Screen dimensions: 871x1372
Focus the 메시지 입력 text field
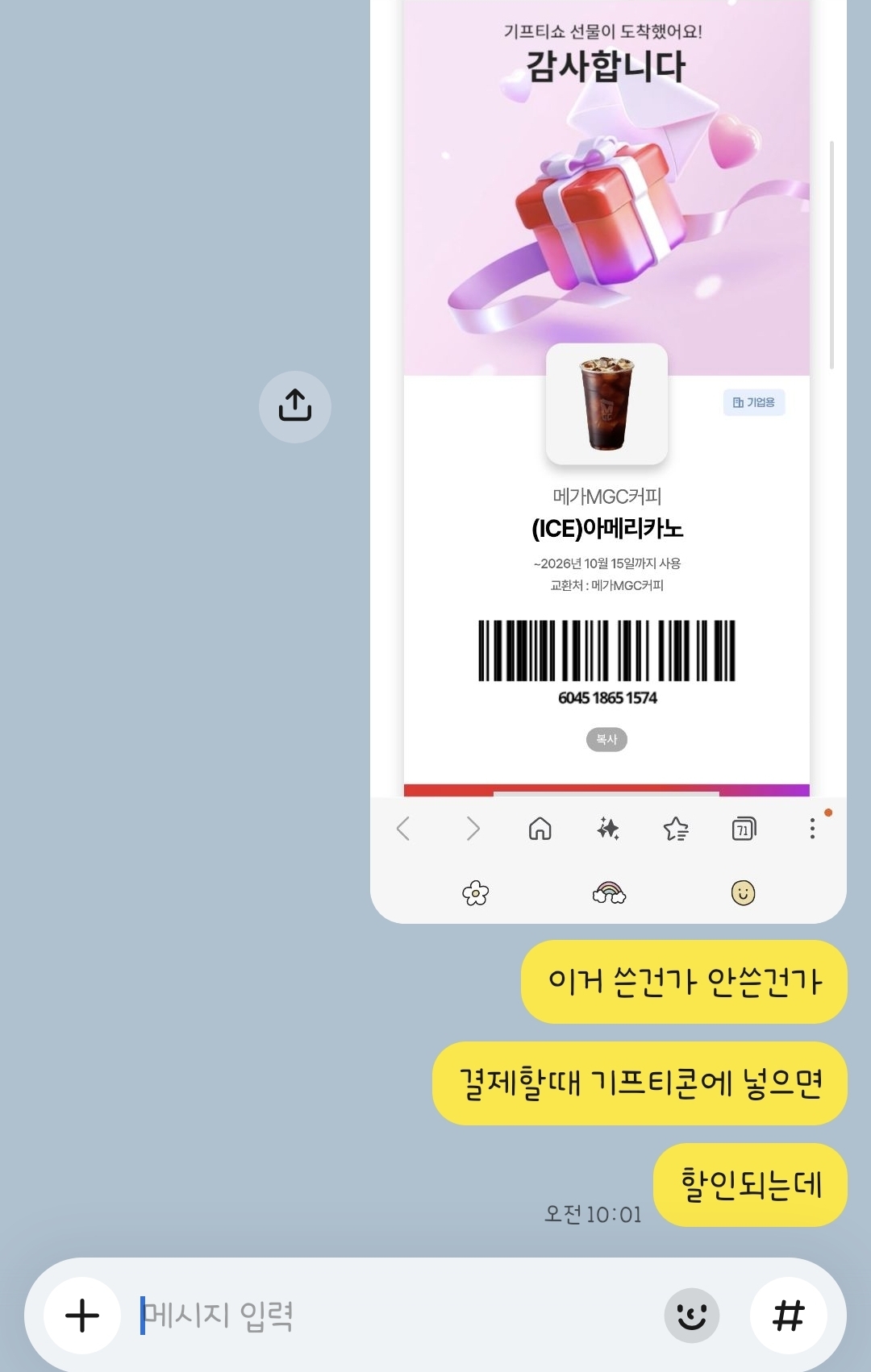(395, 1316)
